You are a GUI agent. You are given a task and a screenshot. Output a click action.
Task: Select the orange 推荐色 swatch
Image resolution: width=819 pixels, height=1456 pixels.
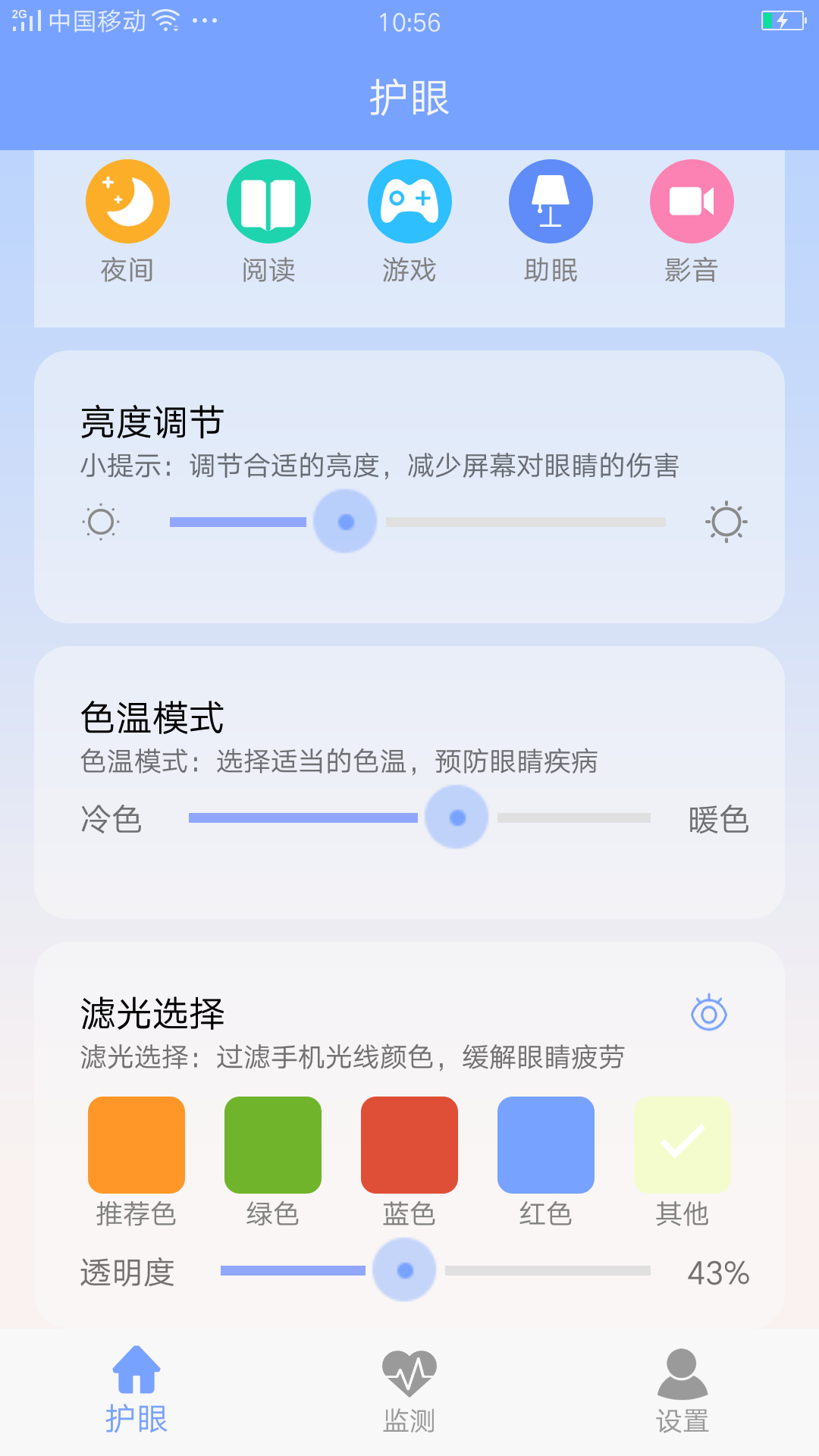[136, 1144]
